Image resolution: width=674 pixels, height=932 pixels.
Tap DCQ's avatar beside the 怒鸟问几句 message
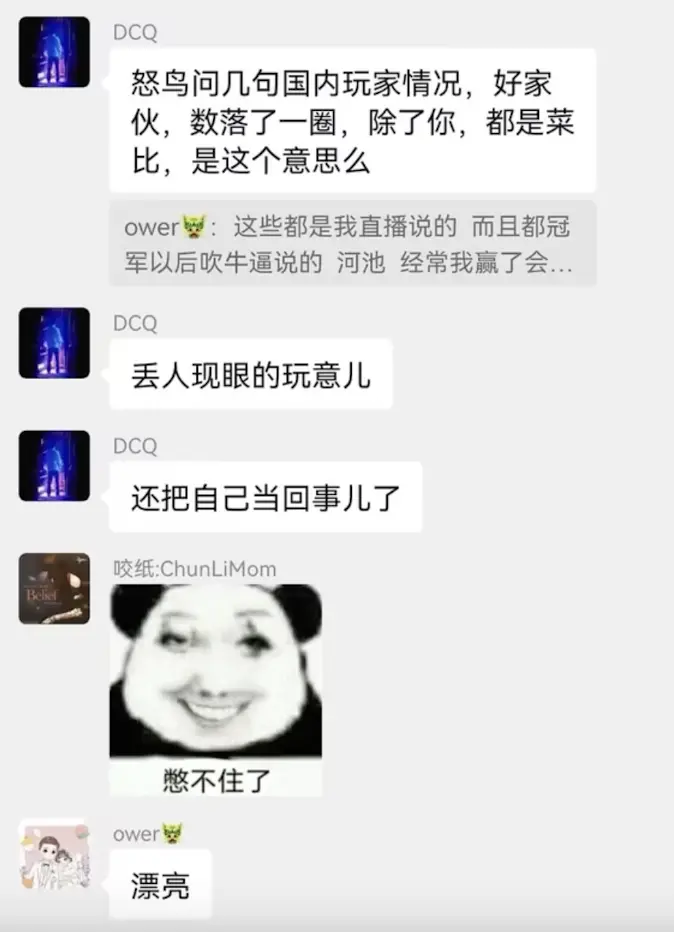click(x=54, y=52)
